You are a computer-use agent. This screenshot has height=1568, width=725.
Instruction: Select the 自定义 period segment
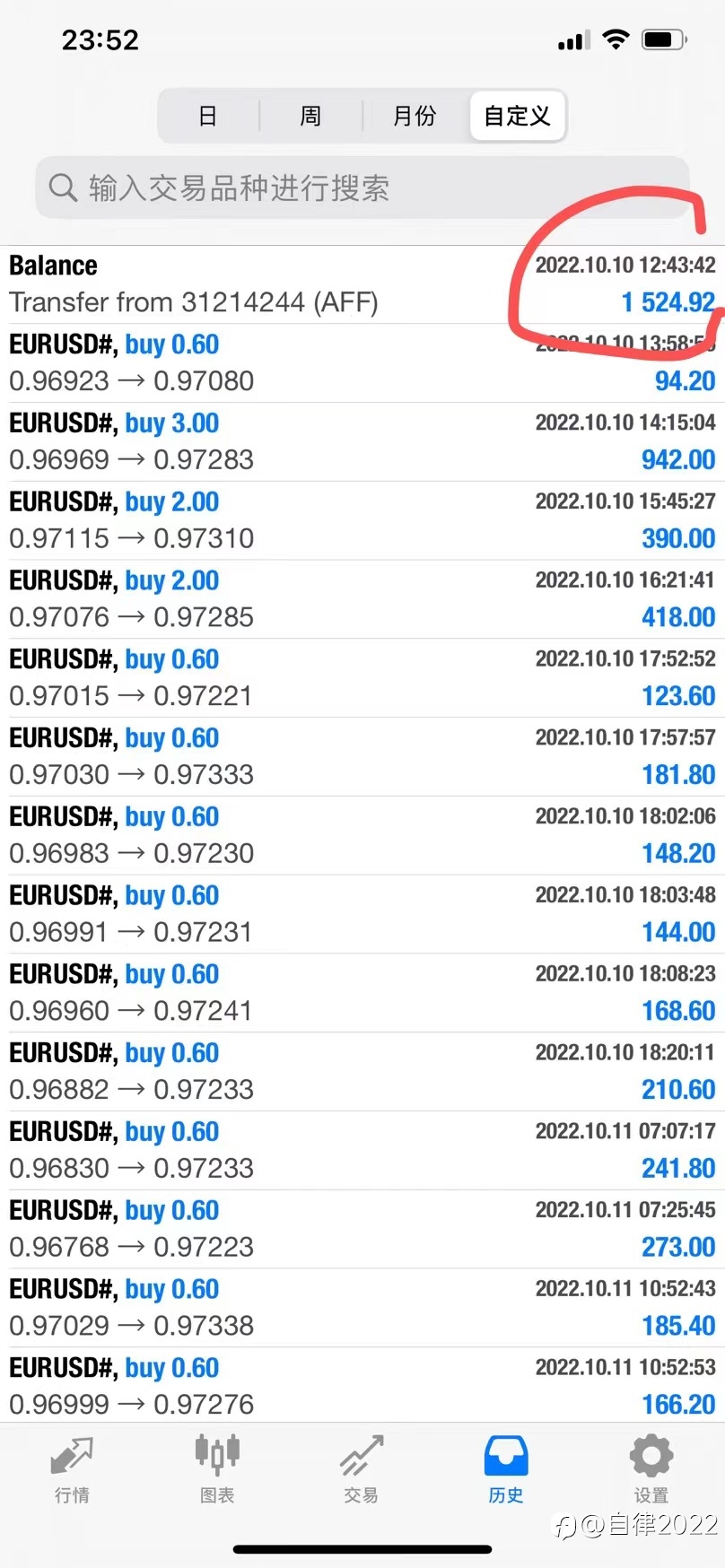point(518,116)
